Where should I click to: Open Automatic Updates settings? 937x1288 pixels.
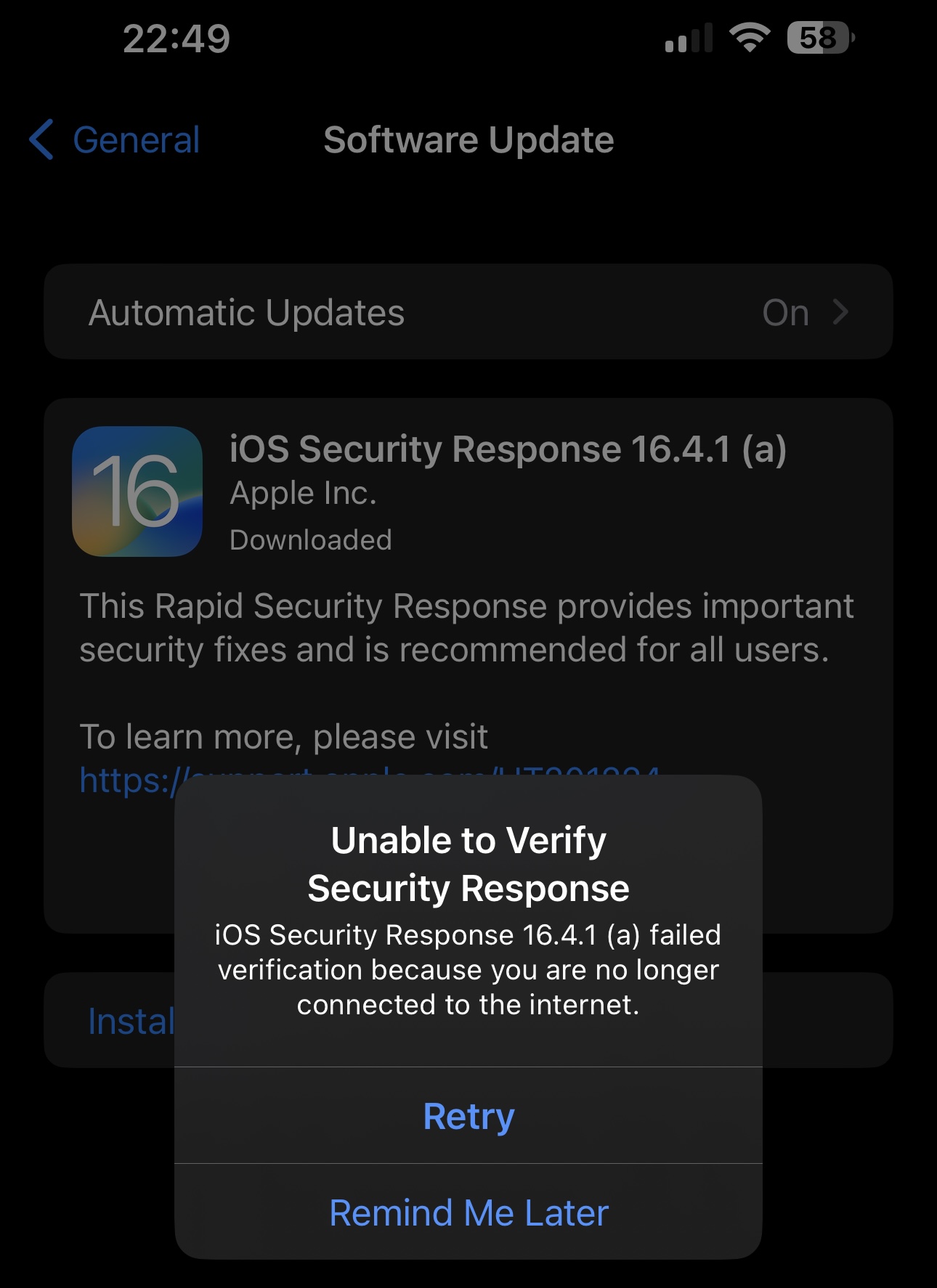tap(468, 312)
